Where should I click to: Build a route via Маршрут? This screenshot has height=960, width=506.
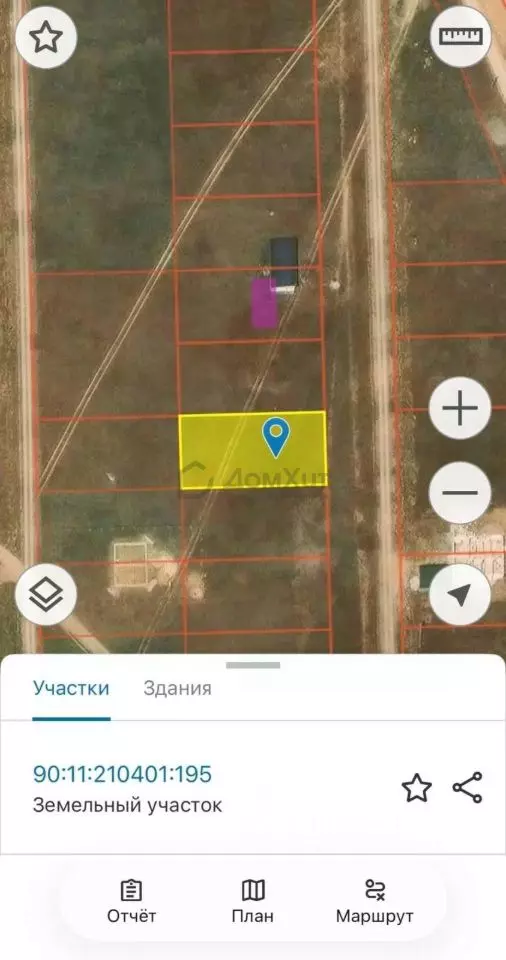click(374, 901)
